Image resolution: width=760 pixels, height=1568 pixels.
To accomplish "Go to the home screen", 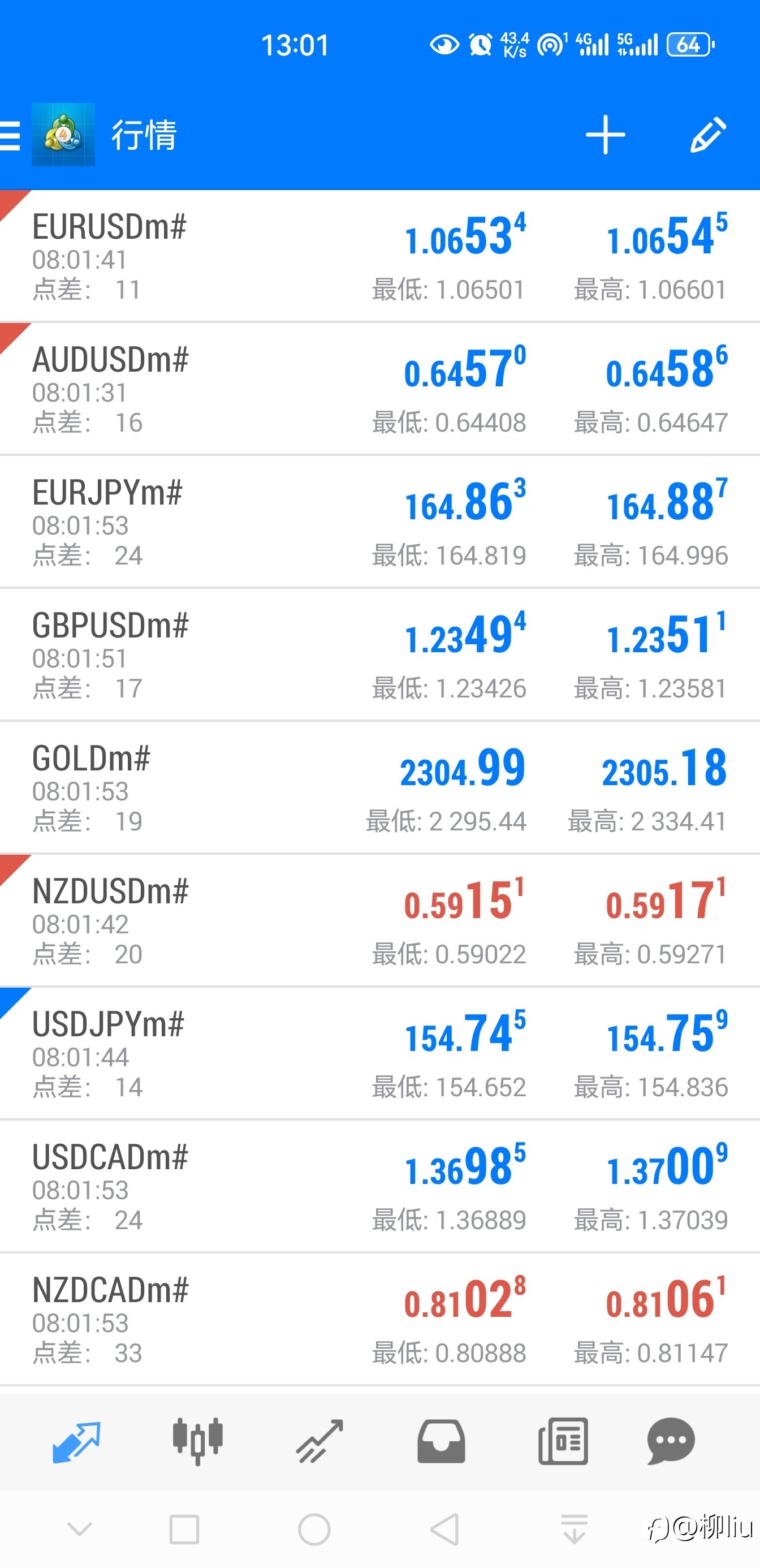I will tap(314, 1529).
